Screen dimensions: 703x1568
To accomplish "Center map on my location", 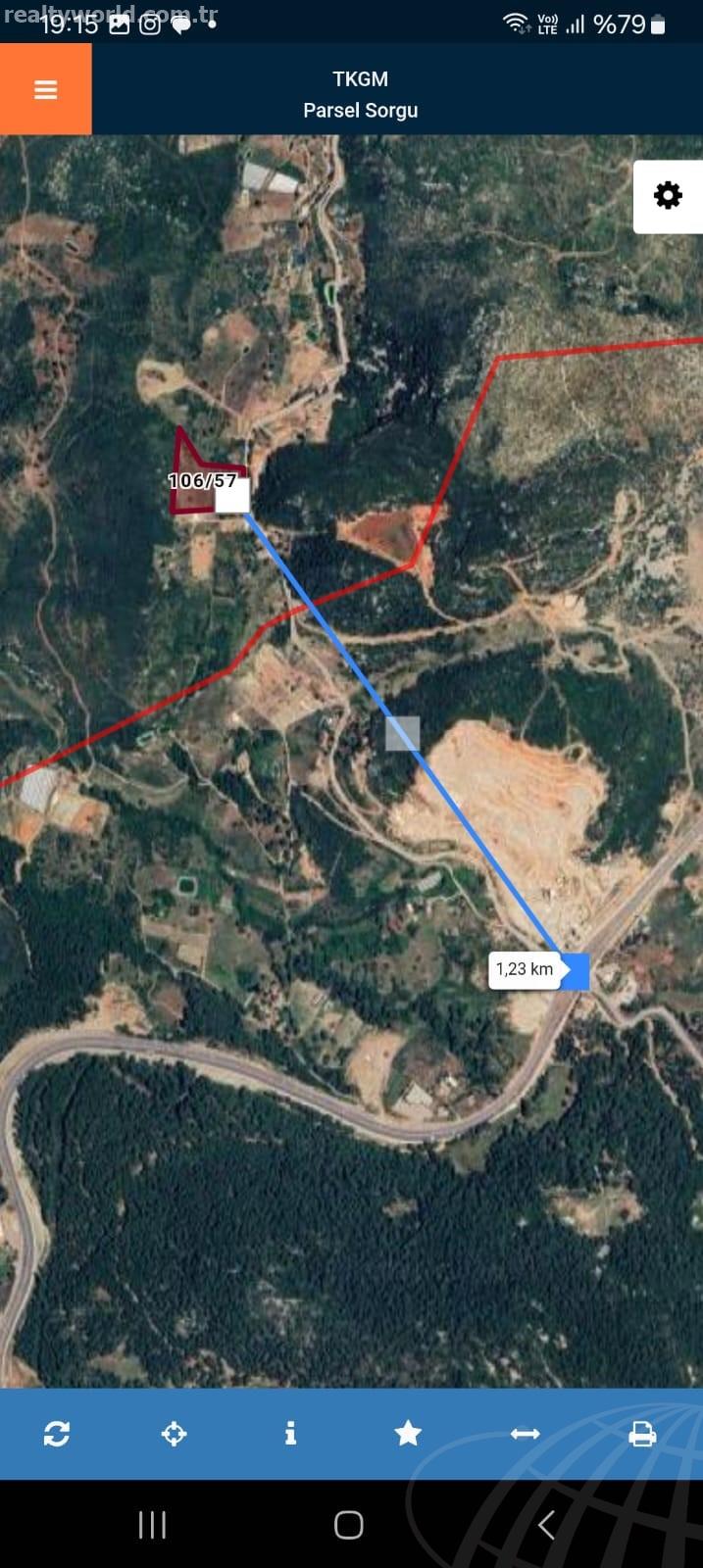I will pos(174,1434).
